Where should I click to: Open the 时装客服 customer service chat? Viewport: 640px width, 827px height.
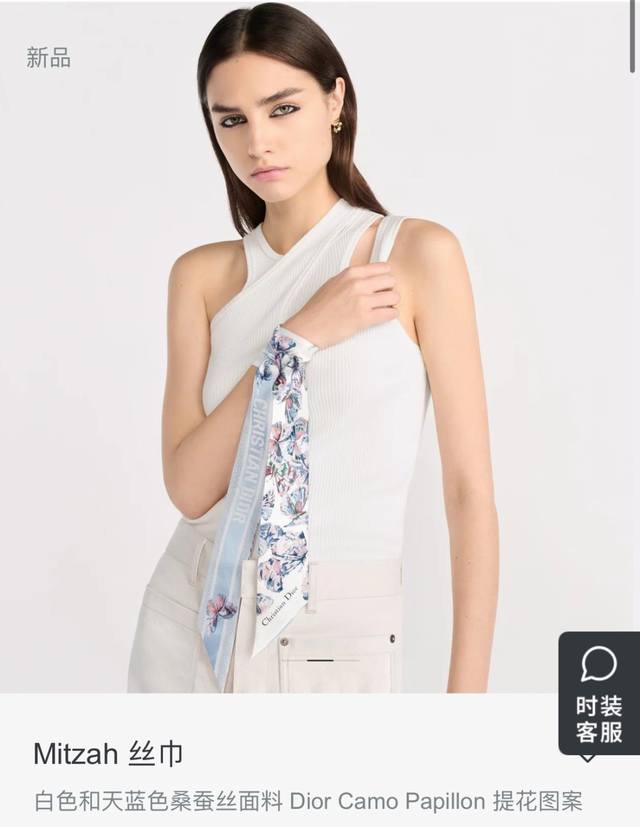[x=598, y=694]
